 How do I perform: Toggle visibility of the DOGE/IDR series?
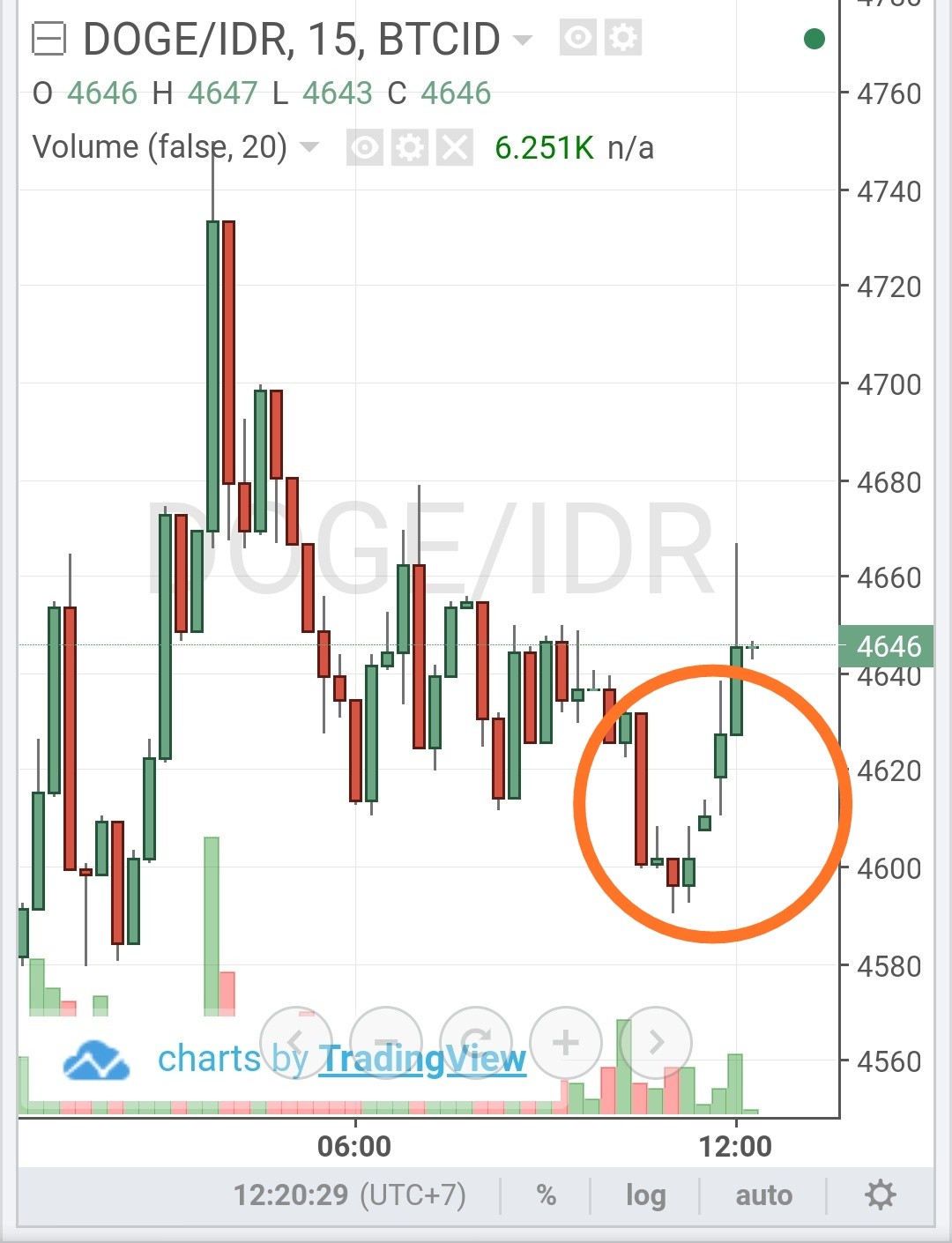(578, 38)
